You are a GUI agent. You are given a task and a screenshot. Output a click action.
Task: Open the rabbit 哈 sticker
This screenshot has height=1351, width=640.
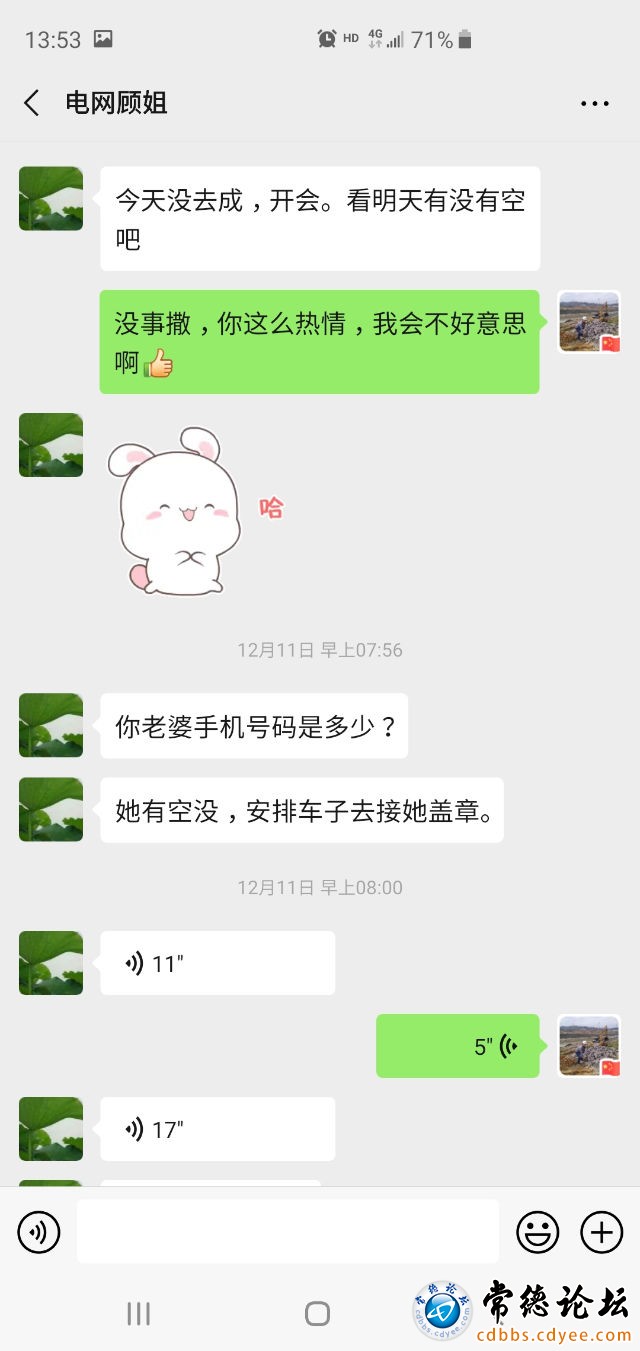pyautogui.click(x=195, y=510)
